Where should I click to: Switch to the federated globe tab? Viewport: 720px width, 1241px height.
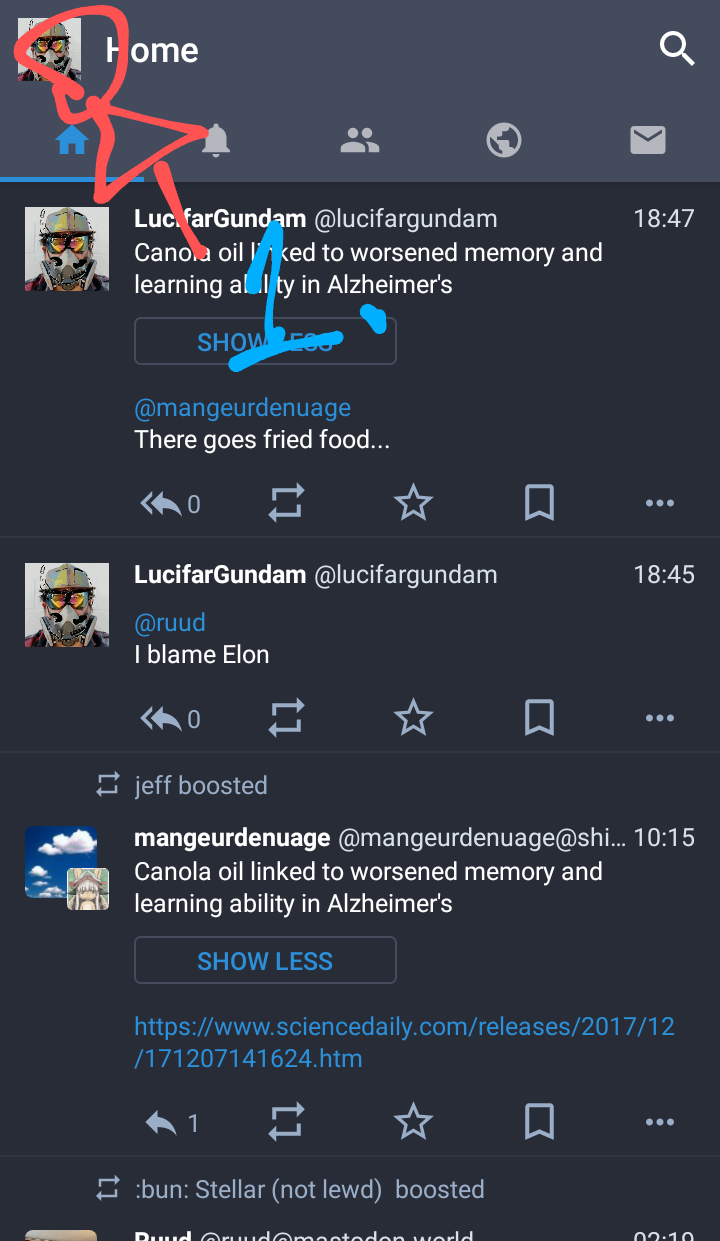click(x=504, y=141)
